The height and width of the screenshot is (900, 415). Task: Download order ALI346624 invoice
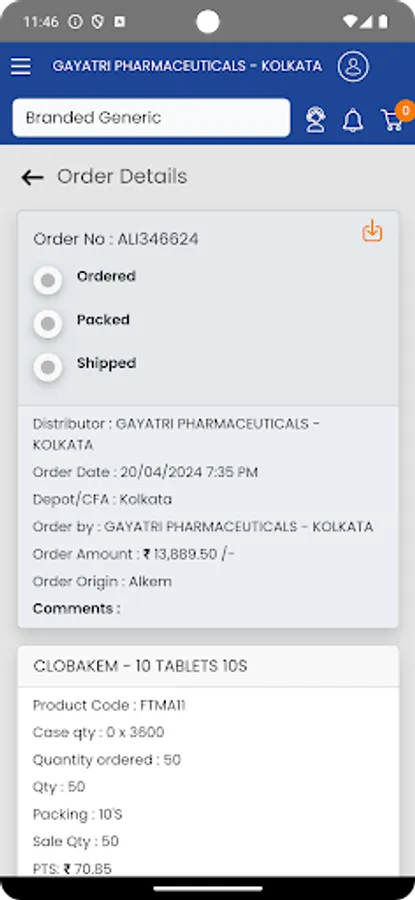click(x=372, y=230)
